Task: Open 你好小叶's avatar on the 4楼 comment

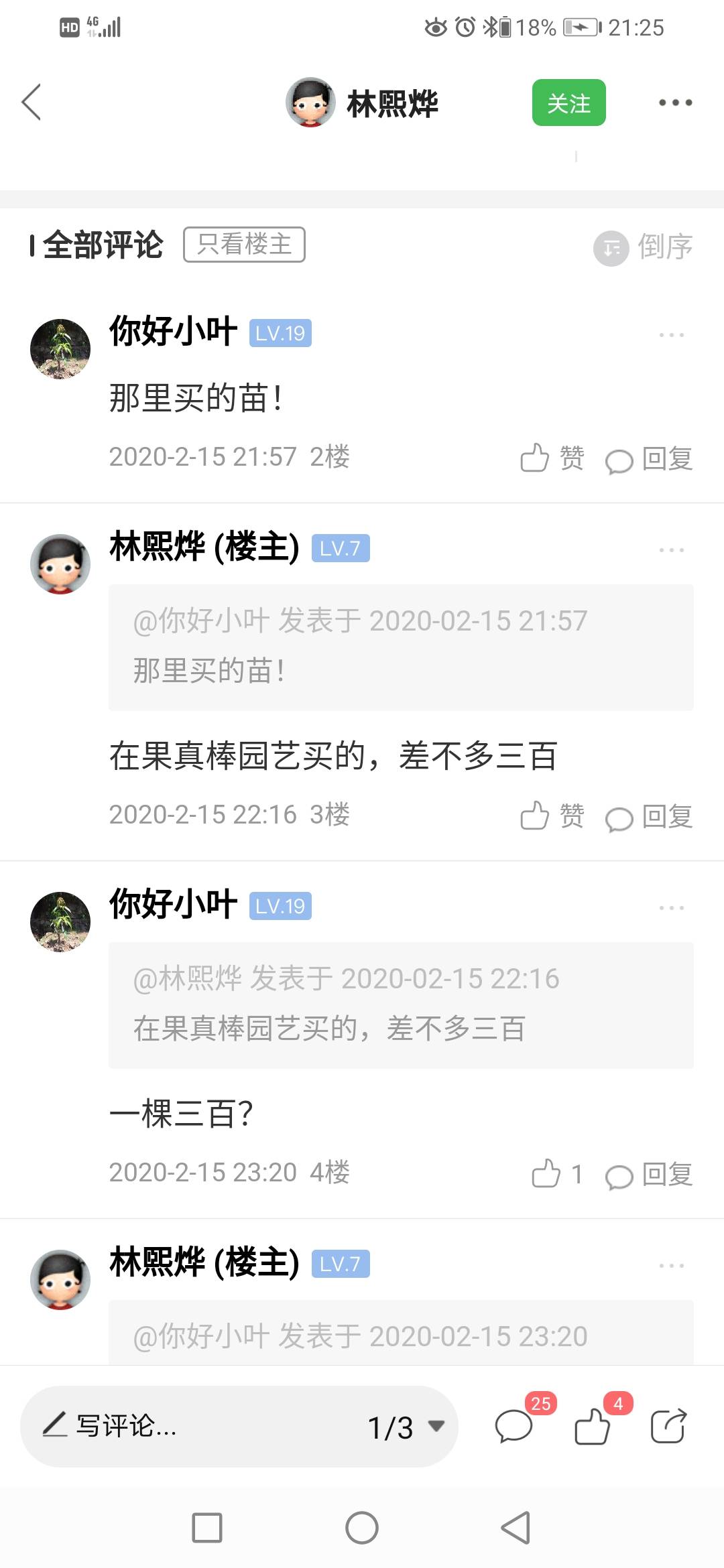Action: [60, 921]
